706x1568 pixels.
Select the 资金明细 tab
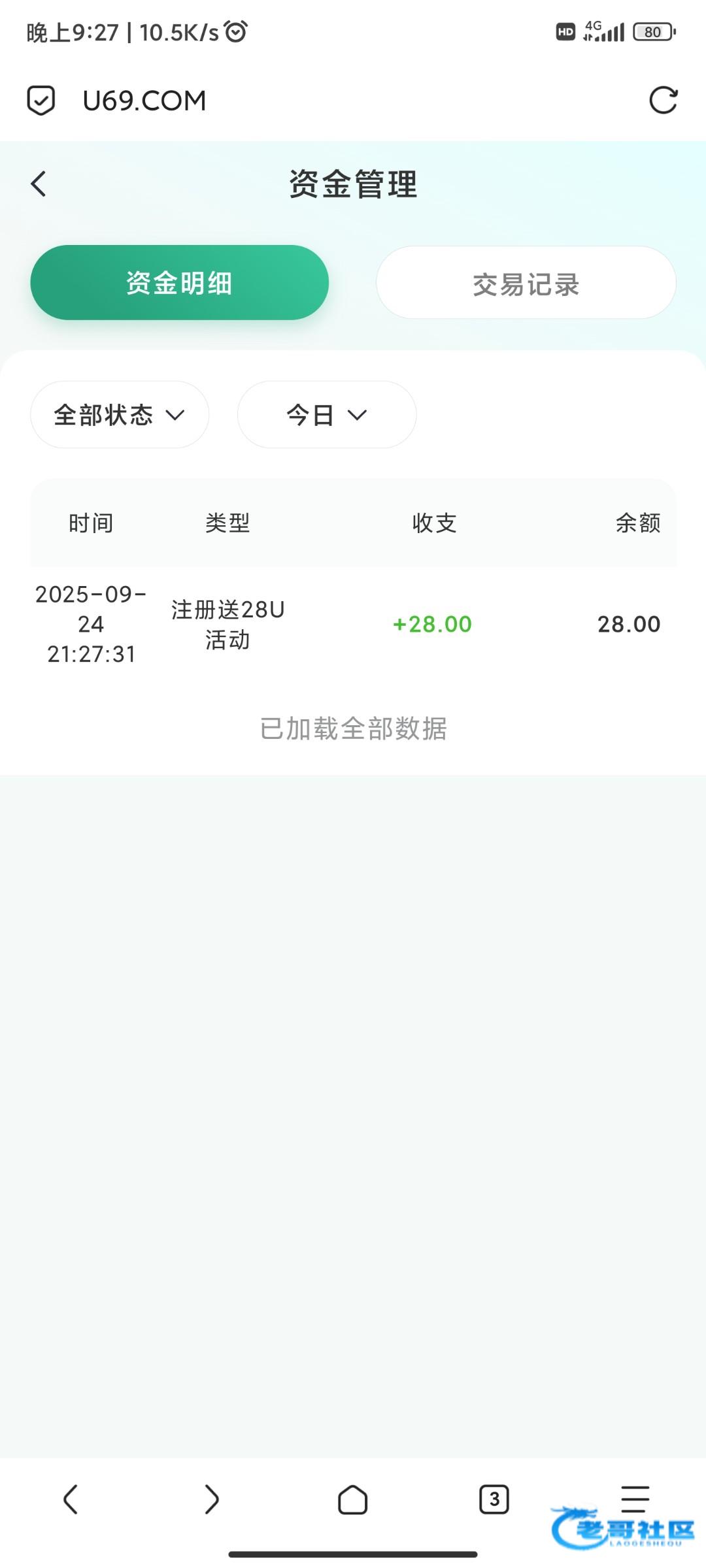(x=179, y=283)
